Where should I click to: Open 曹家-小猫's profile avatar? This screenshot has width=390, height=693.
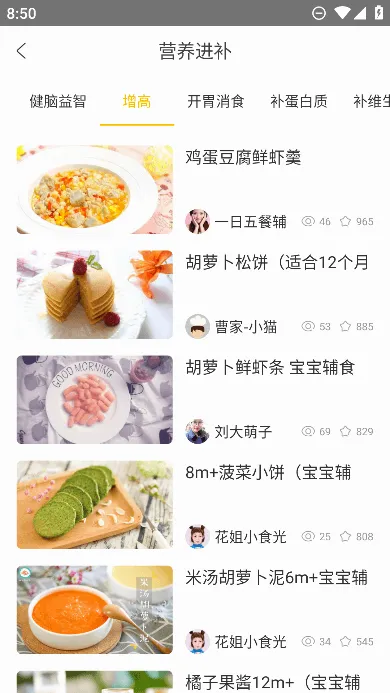click(197, 327)
